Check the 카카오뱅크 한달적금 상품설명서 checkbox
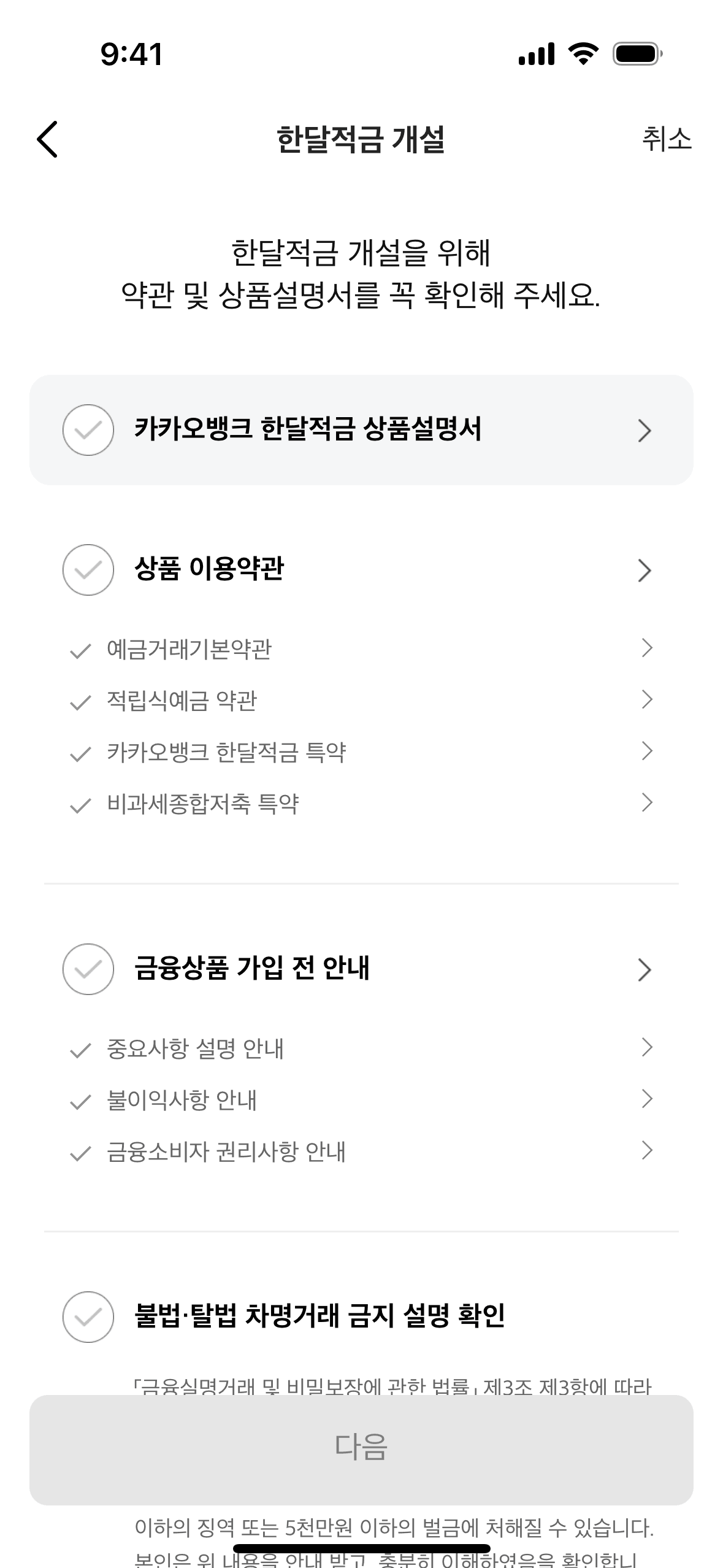This screenshot has width=723, height=1568. pos(88,430)
